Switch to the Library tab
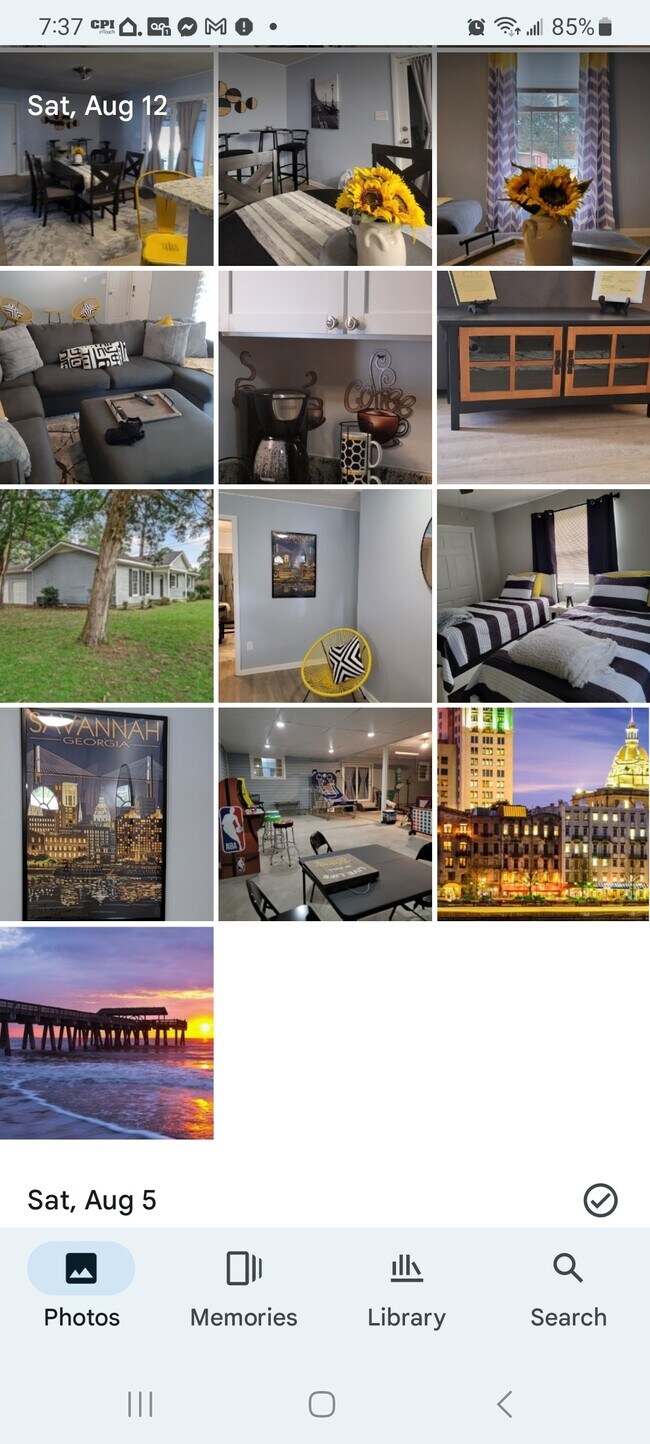The width and height of the screenshot is (650, 1444). [406, 1288]
